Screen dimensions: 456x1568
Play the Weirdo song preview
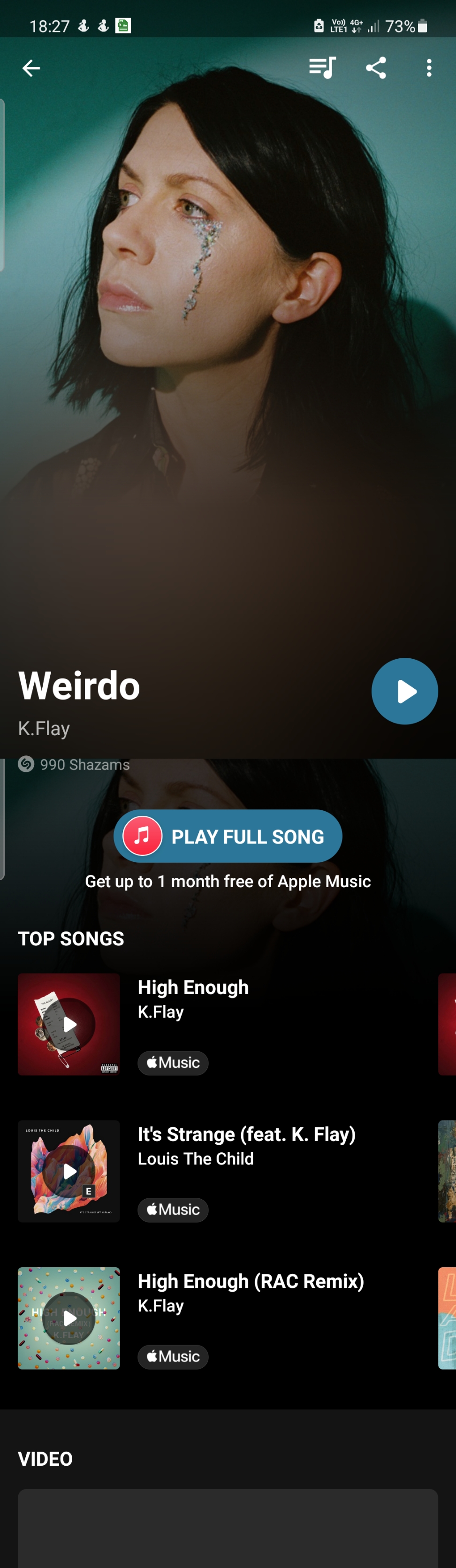point(404,691)
